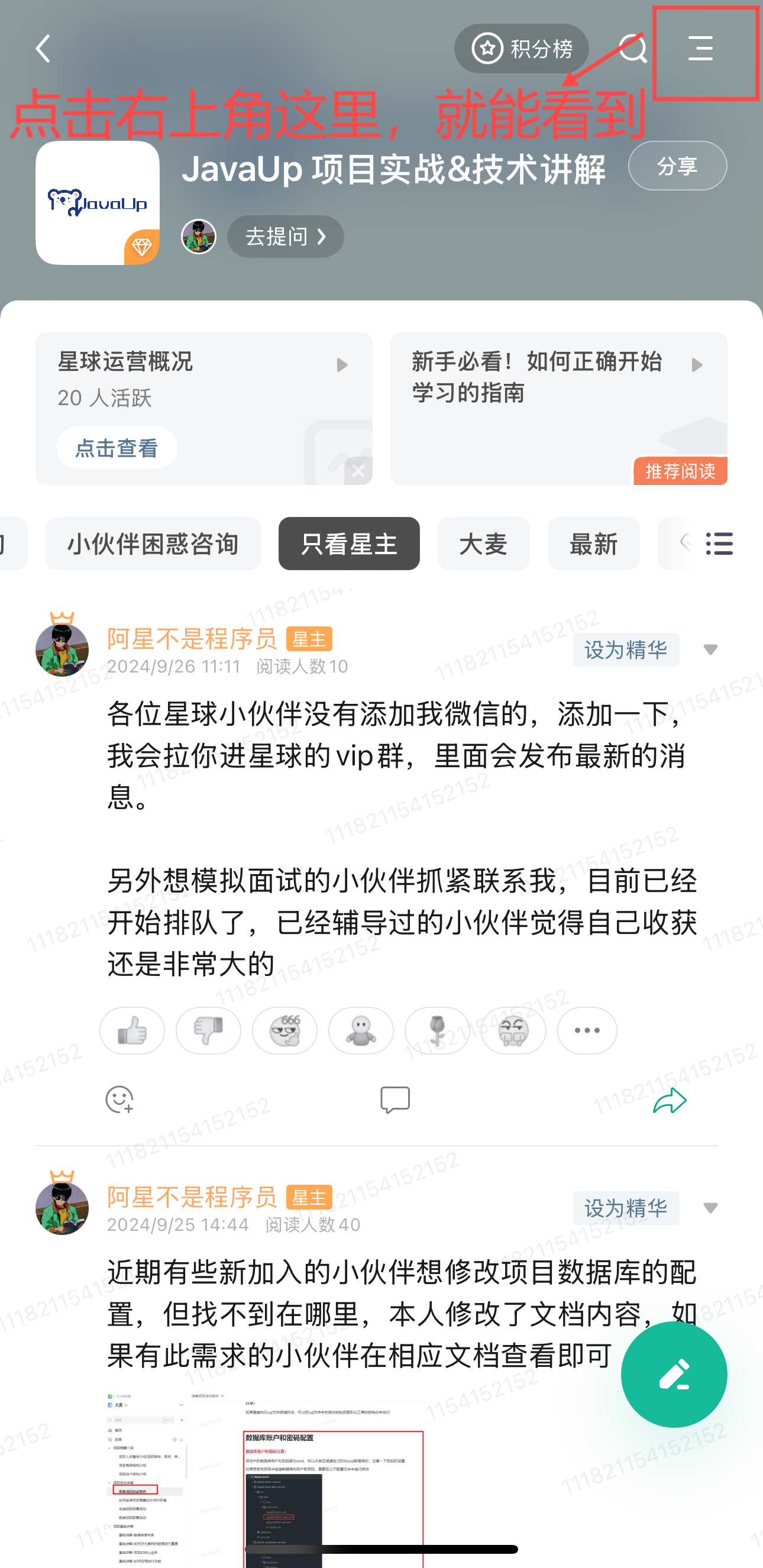The height and width of the screenshot is (1568, 763).
Task: Mark the 2024/9/26 post as 设为精华
Action: (x=626, y=649)
